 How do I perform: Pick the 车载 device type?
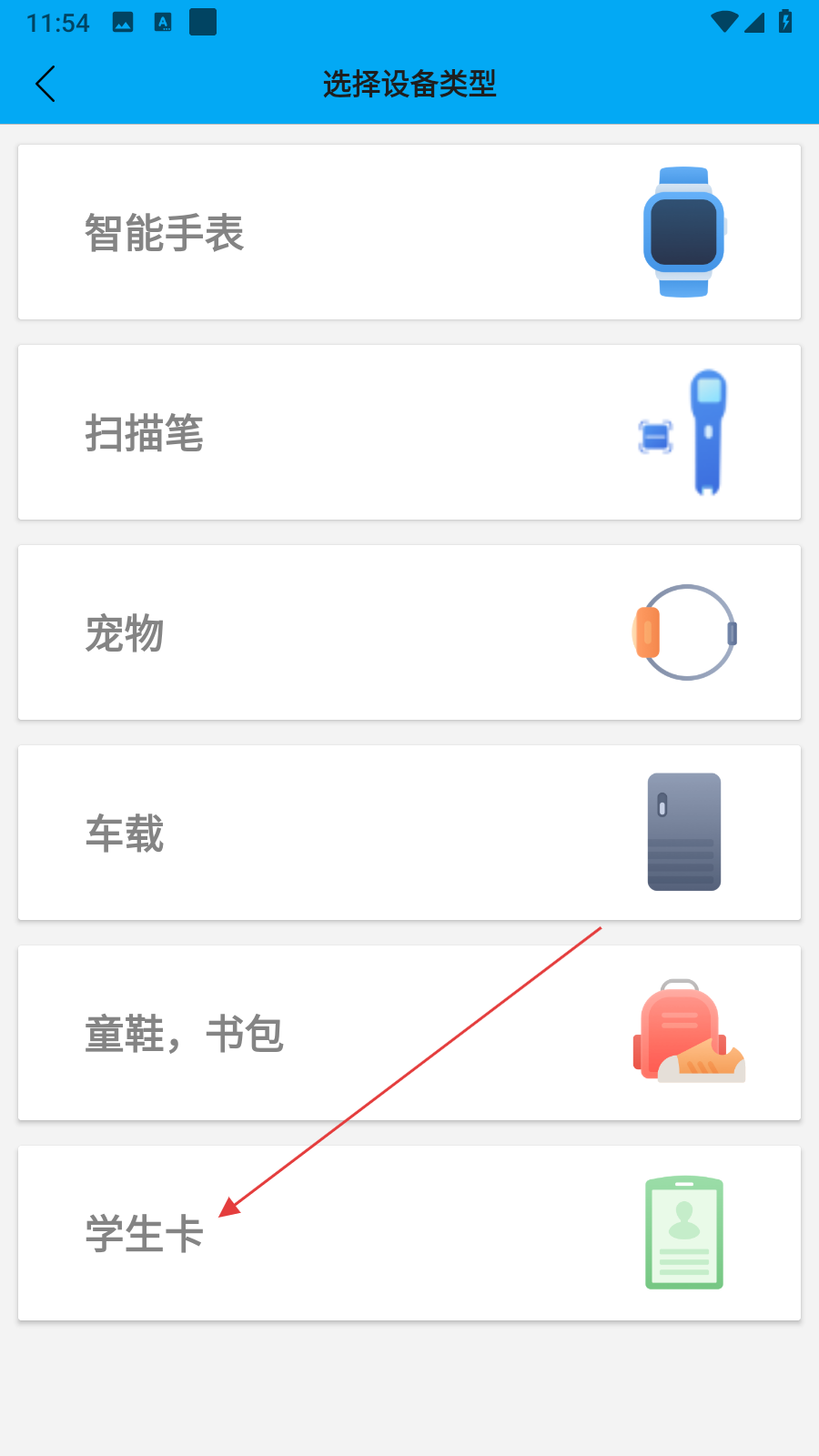(x=409, y=833)
